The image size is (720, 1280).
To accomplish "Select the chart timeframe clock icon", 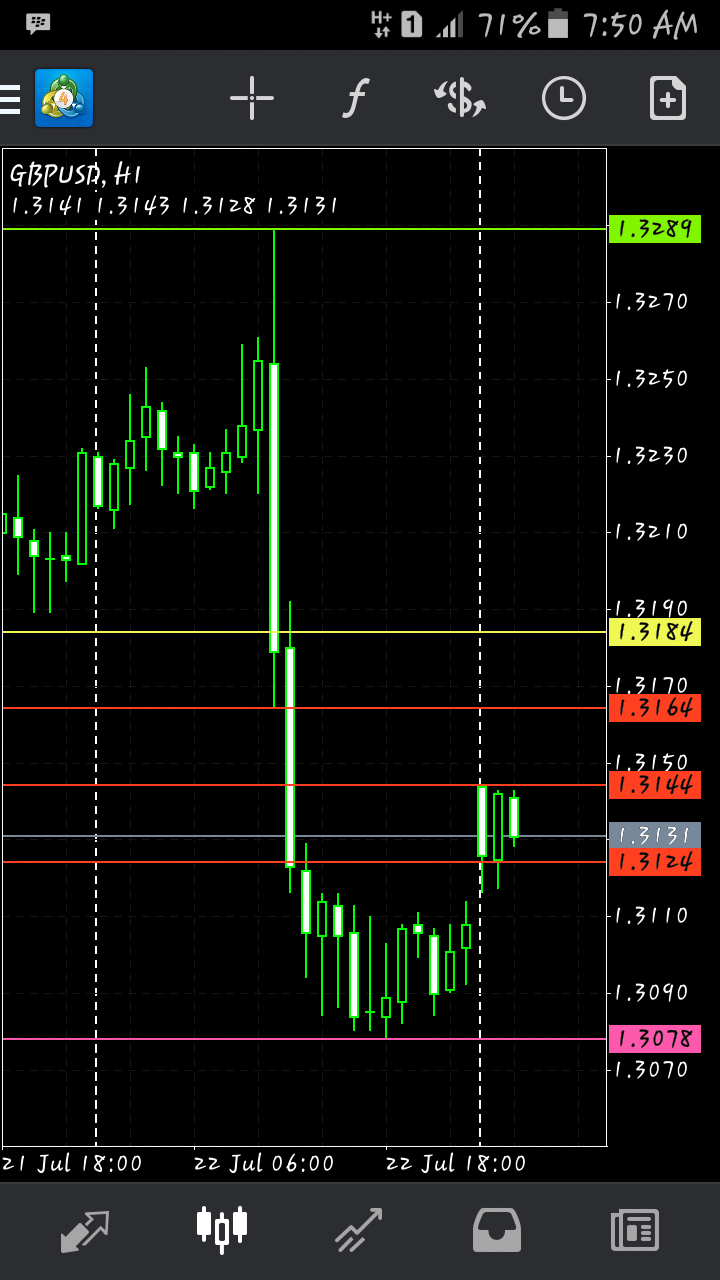I will pyautogui.click(x=564, y=98).
